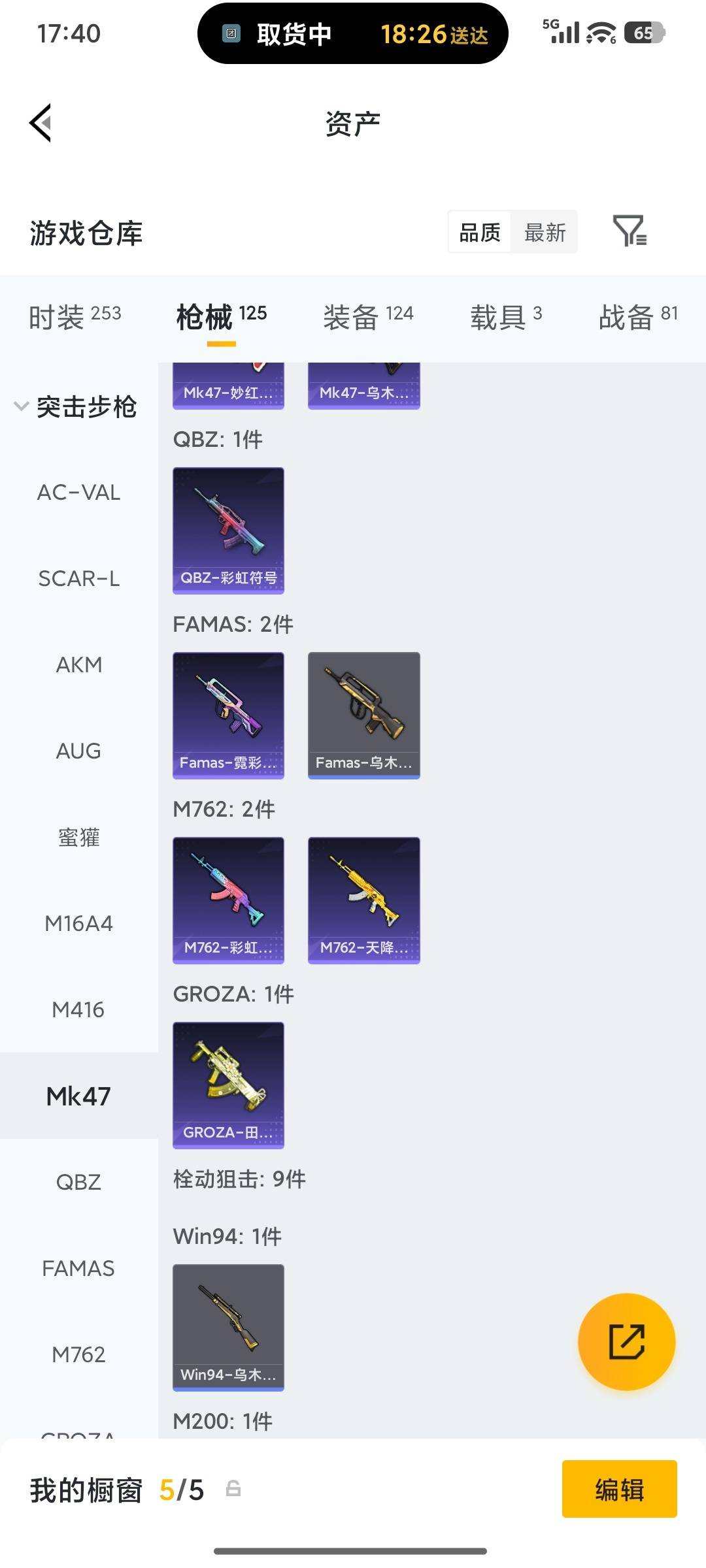Screen dimensions: 706x1568
Task: Select M416 in the side list
Action: 78,1009
